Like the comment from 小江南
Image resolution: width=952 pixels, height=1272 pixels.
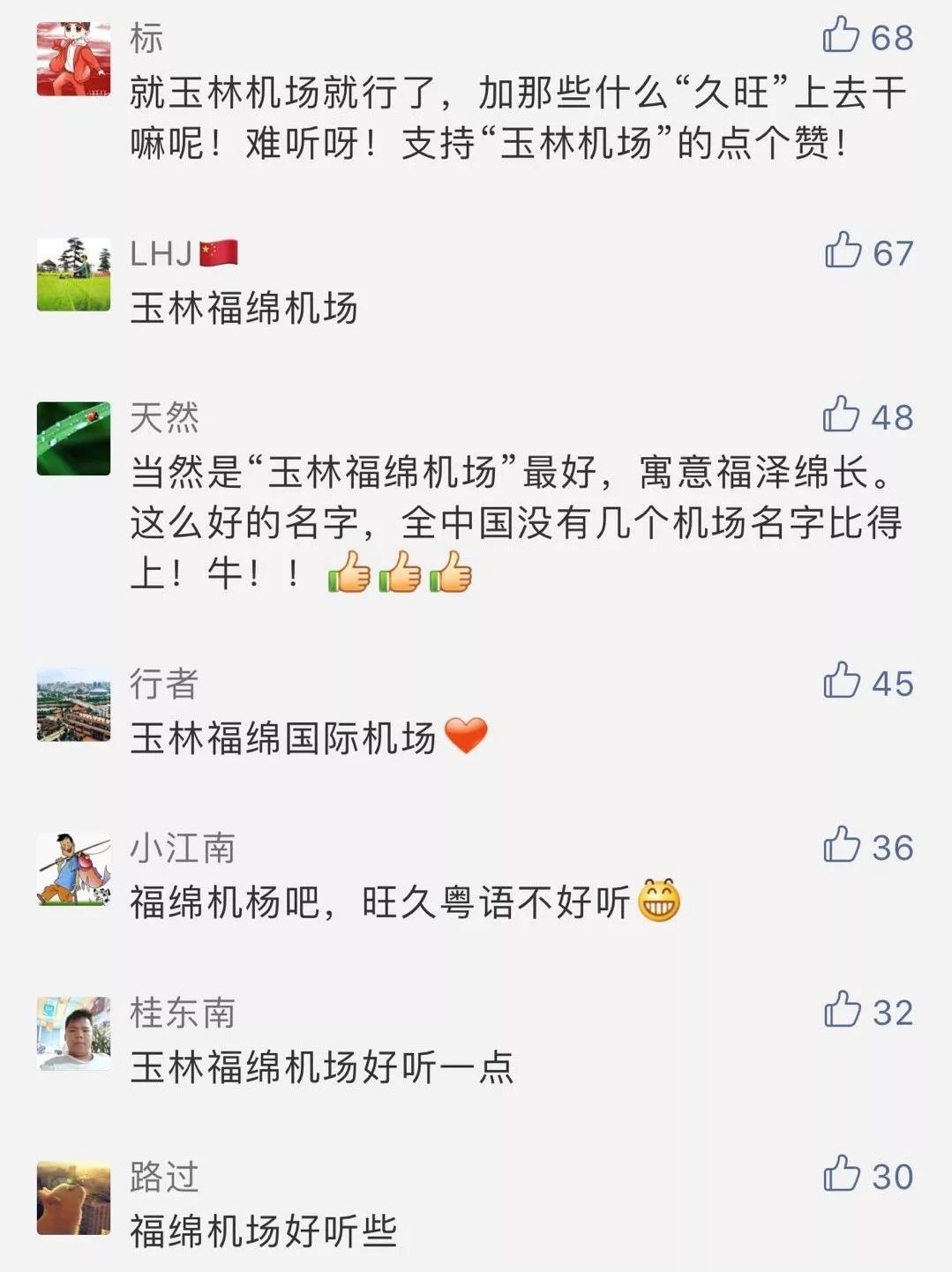841,846
